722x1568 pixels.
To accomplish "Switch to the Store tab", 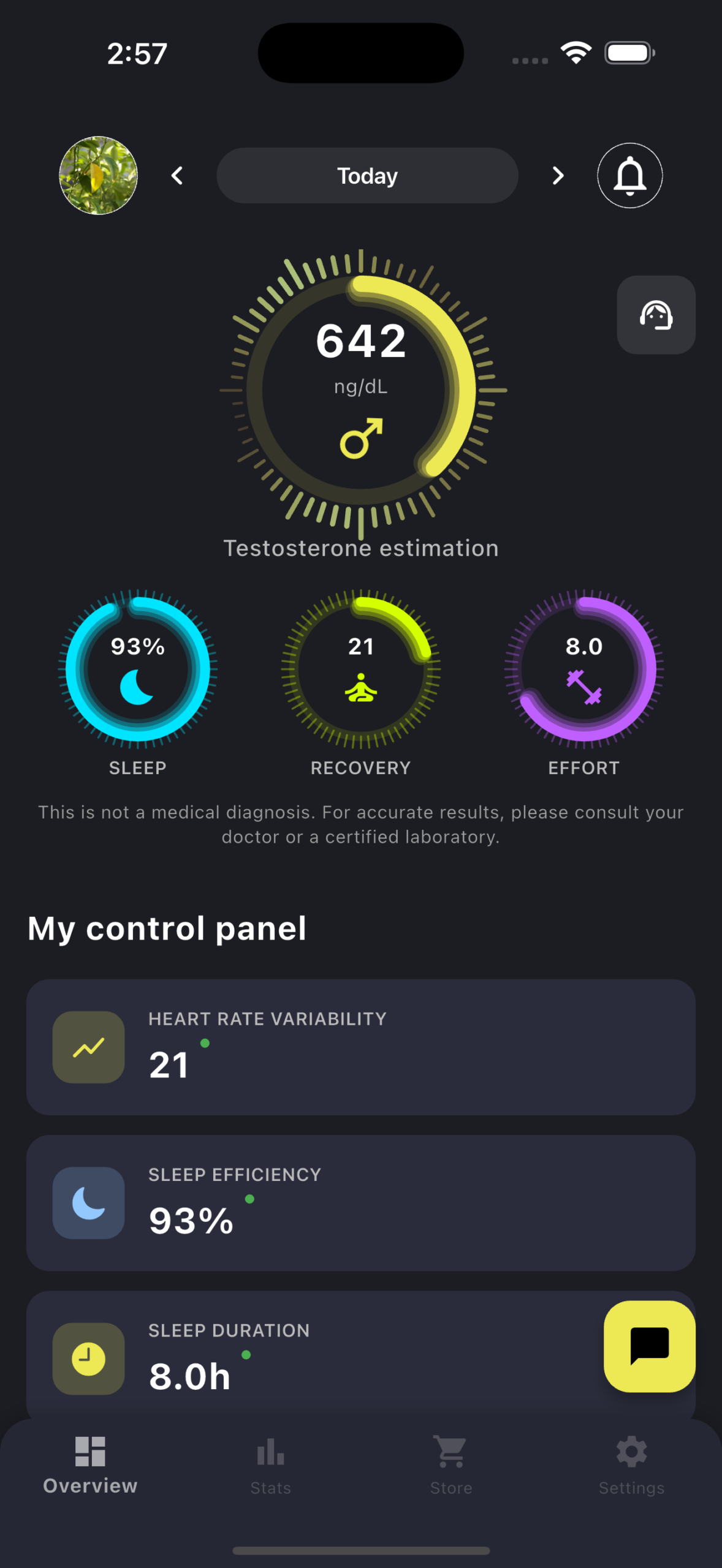I will [x=451, y=1465].
